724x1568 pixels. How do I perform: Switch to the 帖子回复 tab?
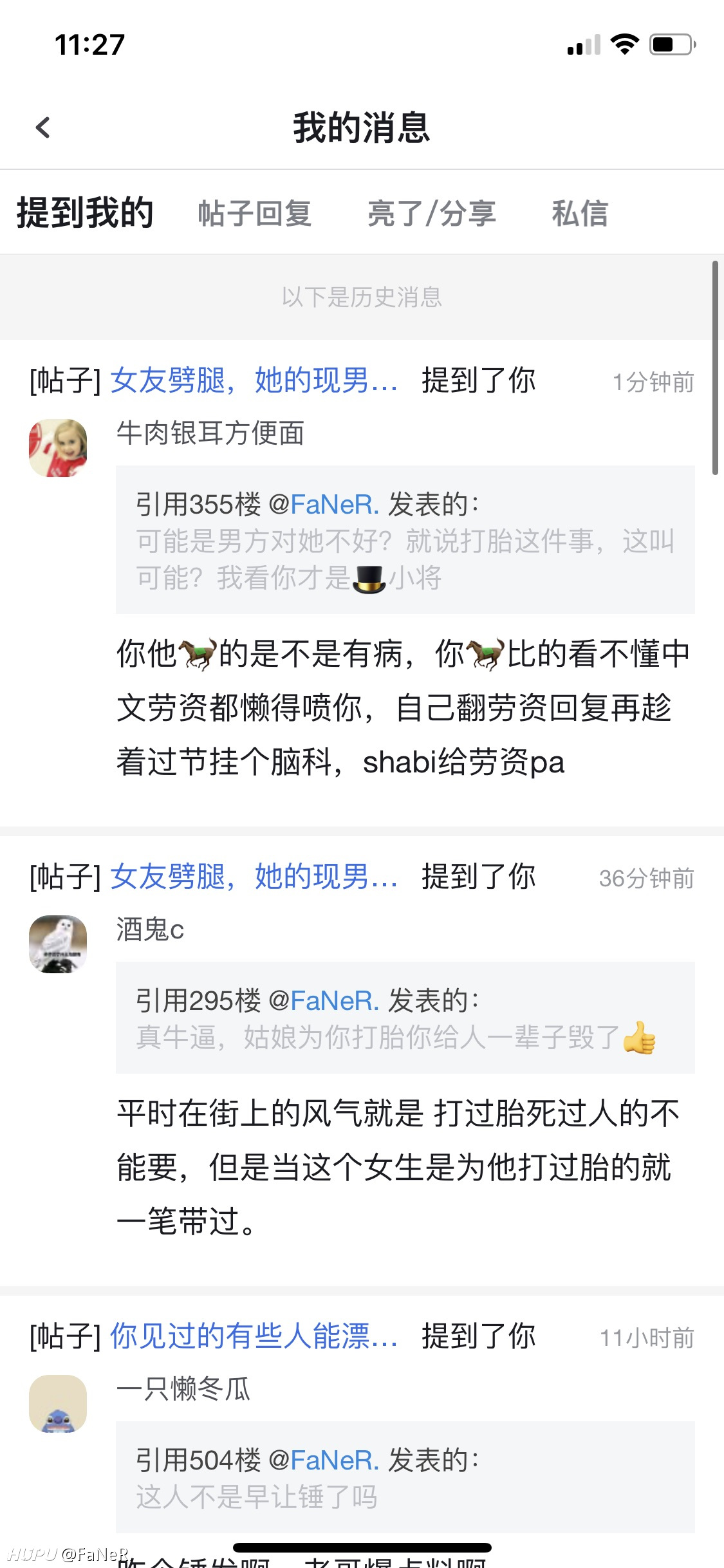click(x=255, y=213)
